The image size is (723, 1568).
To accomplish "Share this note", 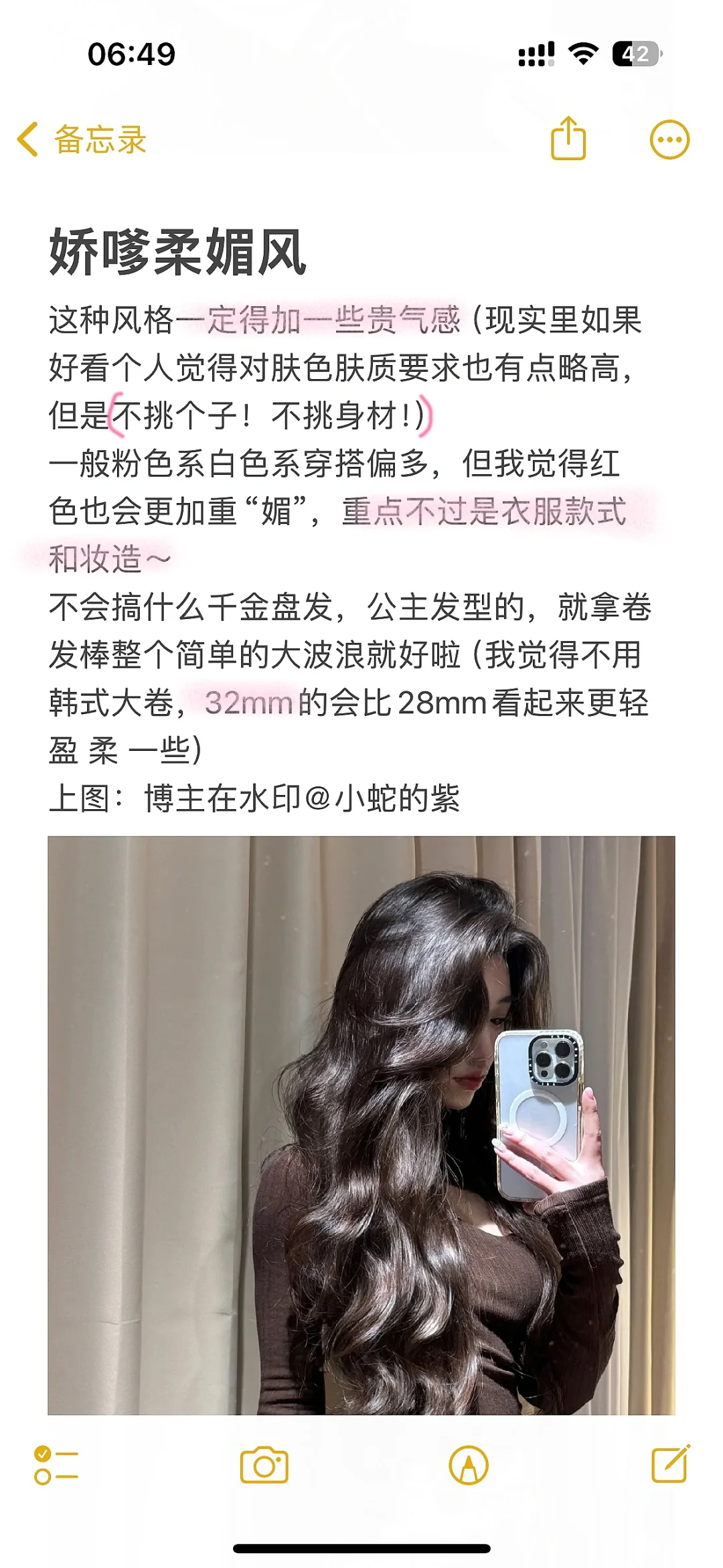I will pyautogui.click(x=568, y=138).
